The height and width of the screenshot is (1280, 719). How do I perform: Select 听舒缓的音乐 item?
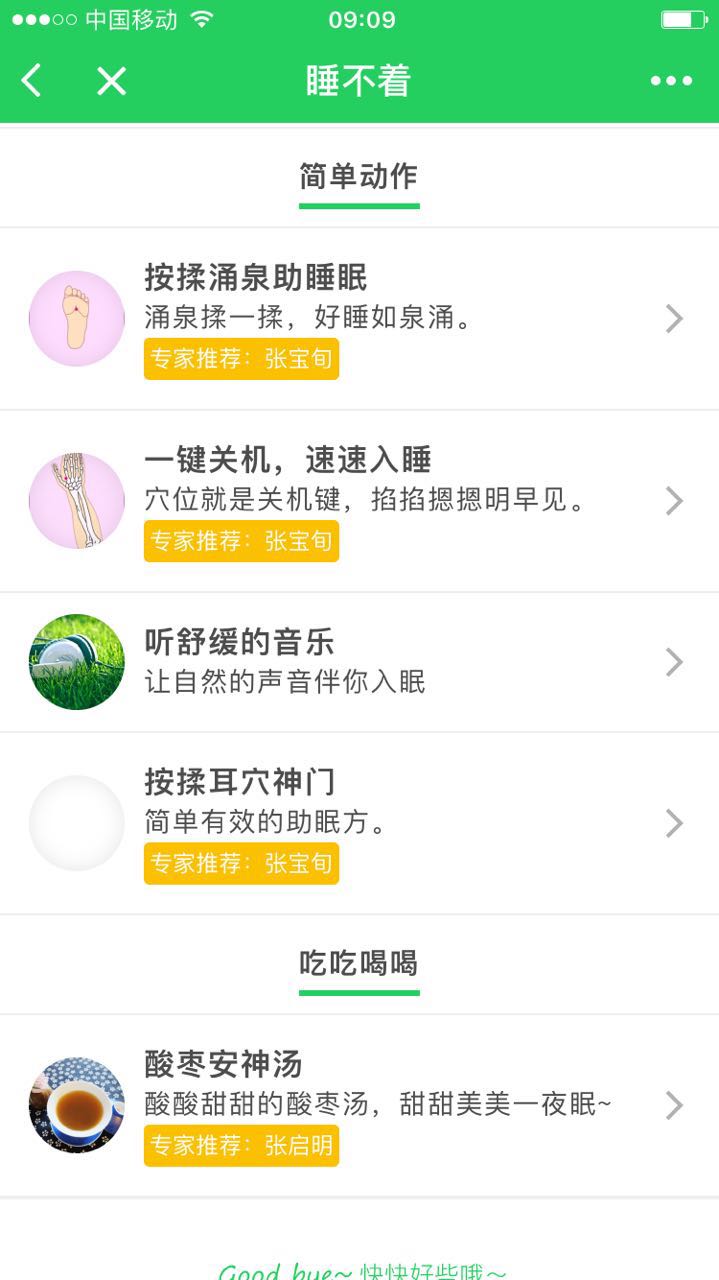pyautogui.click(x=359, y=662)
